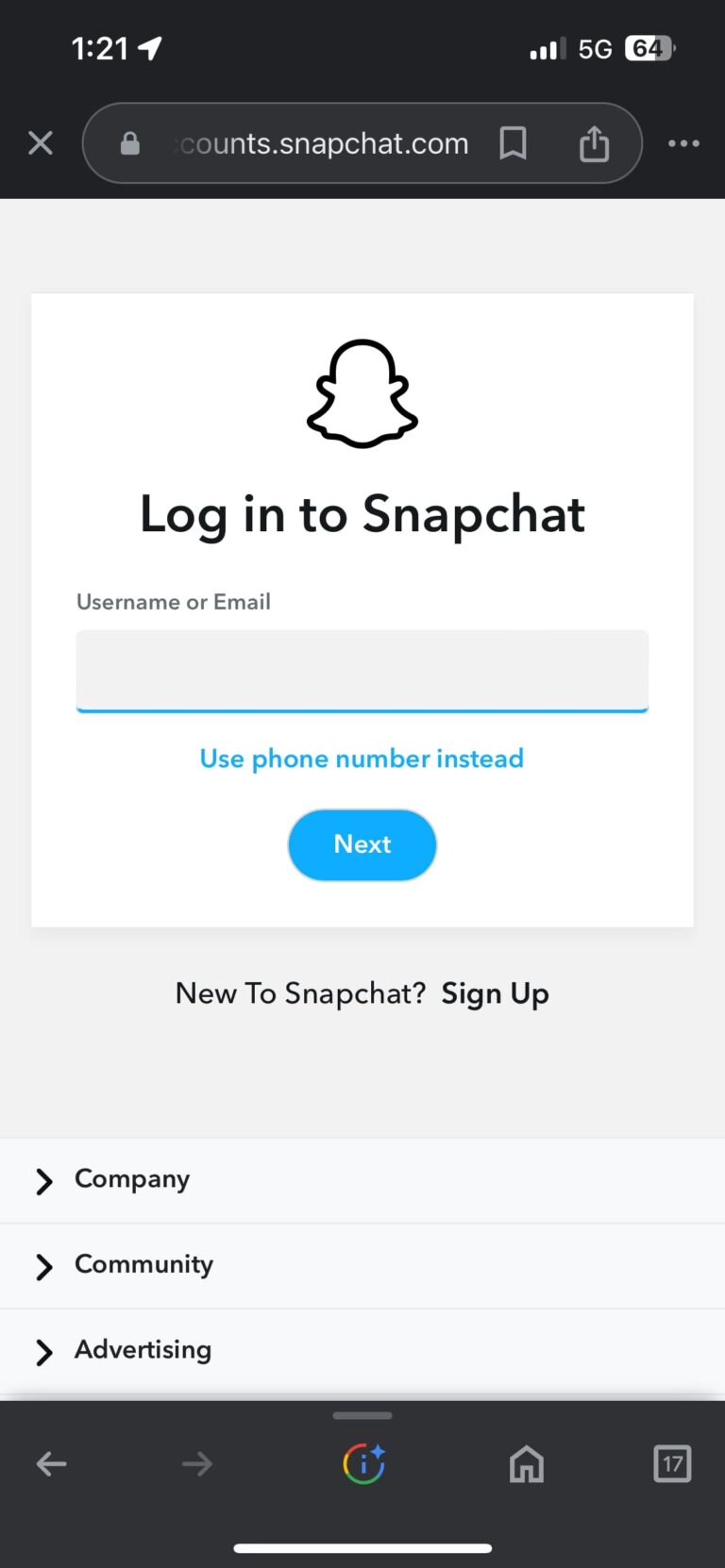Expand the Community section
Screen dimensions: 725x1568
click(143, 1265)
